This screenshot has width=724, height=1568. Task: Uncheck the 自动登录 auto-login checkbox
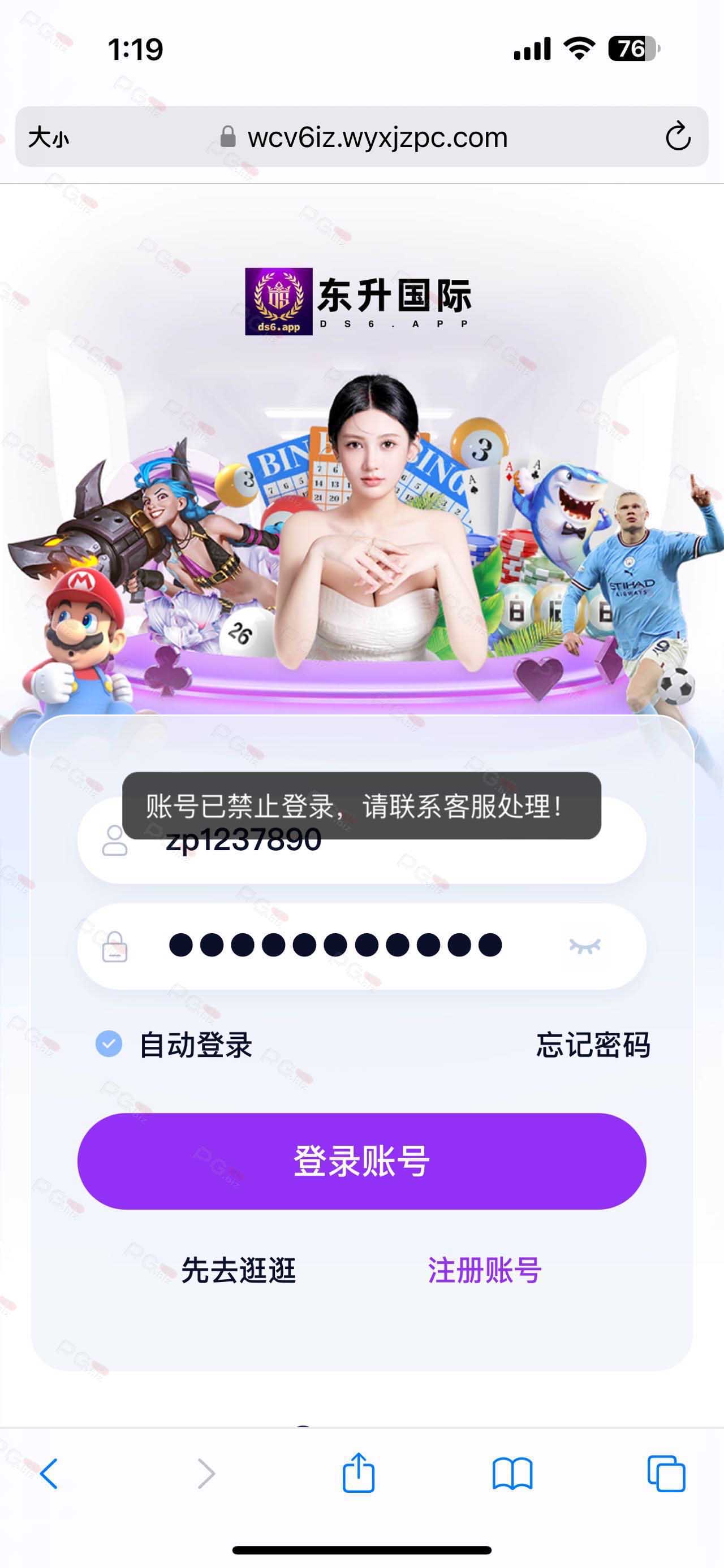[109, 1044]
